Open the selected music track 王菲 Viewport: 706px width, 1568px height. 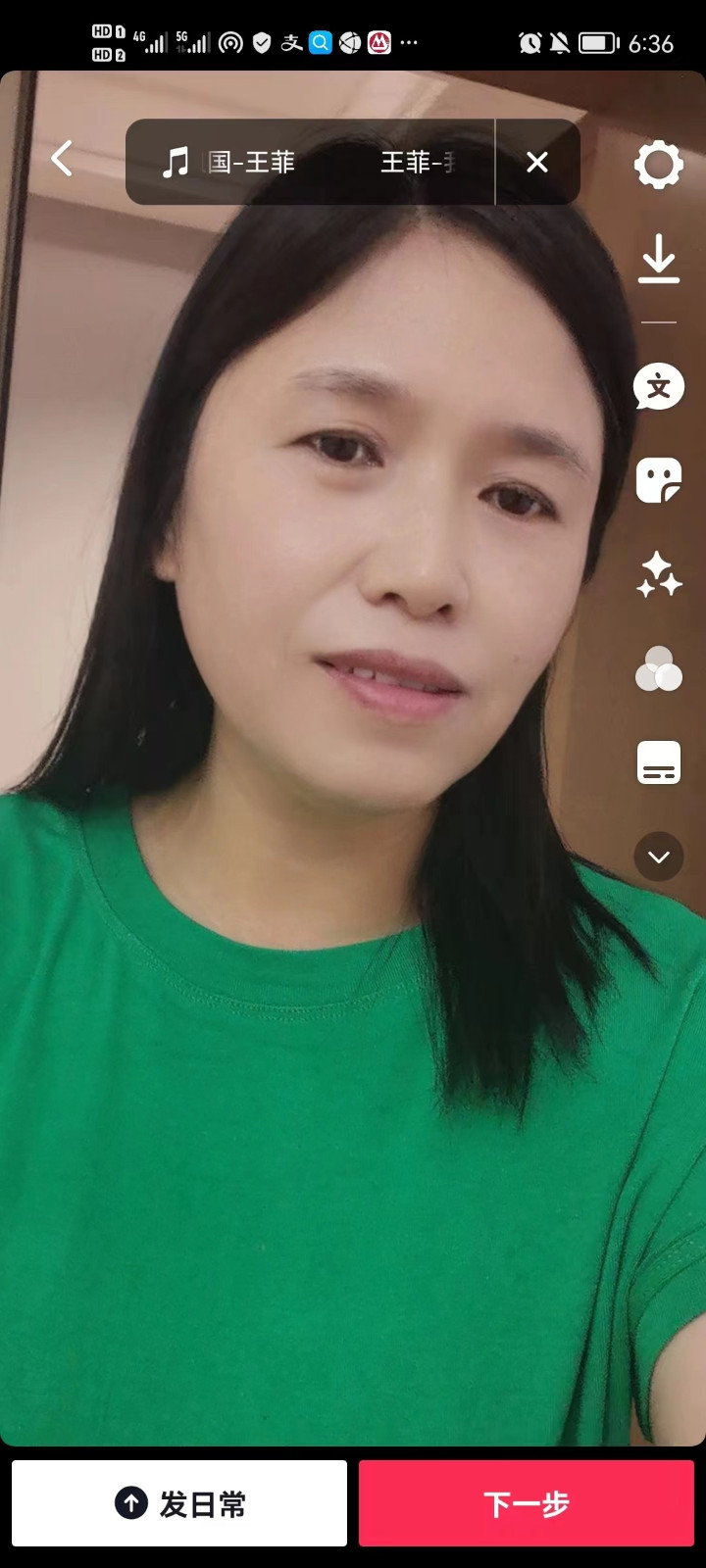point(309,162)
